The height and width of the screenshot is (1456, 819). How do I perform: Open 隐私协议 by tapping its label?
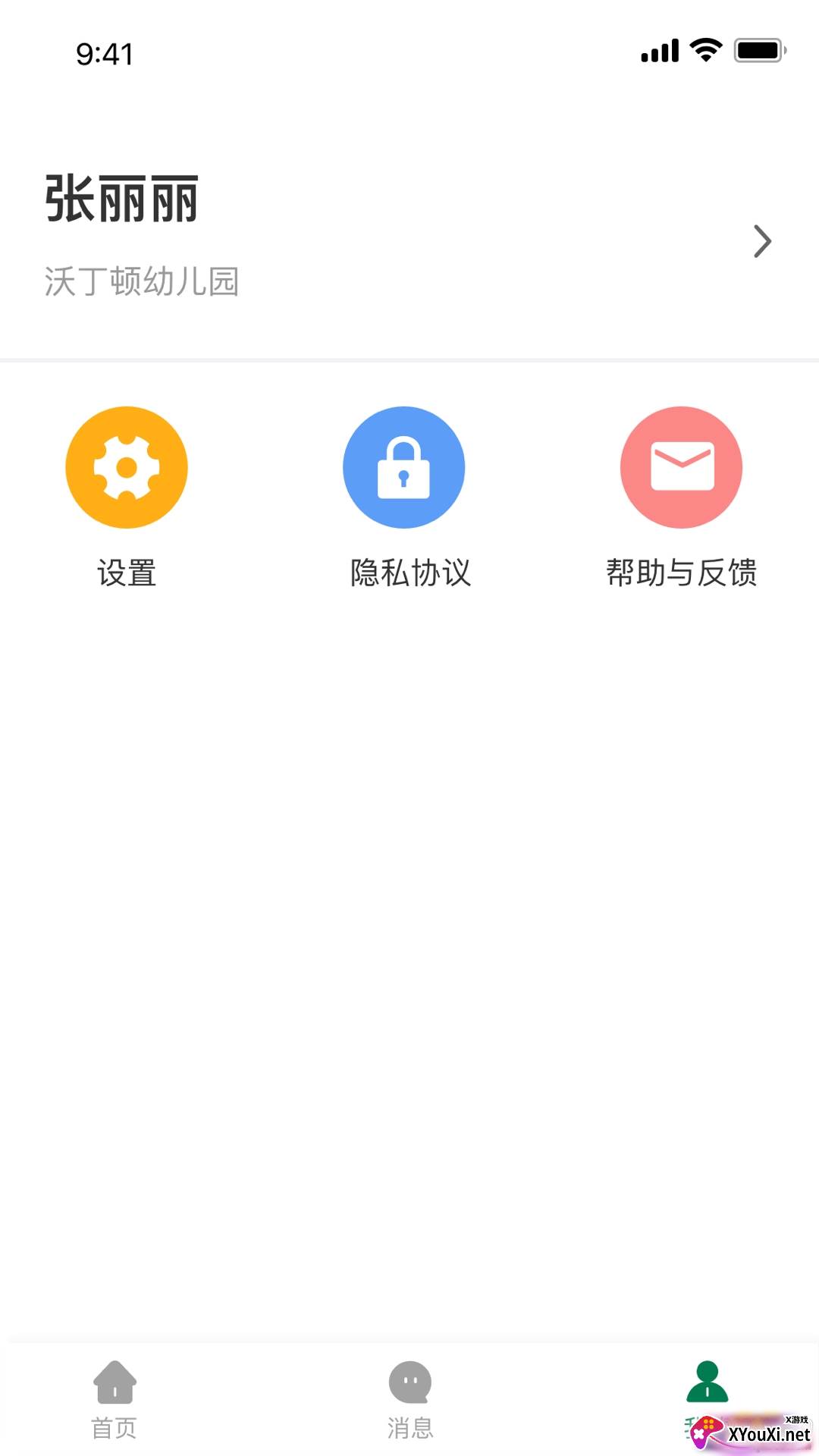point(409,574)
